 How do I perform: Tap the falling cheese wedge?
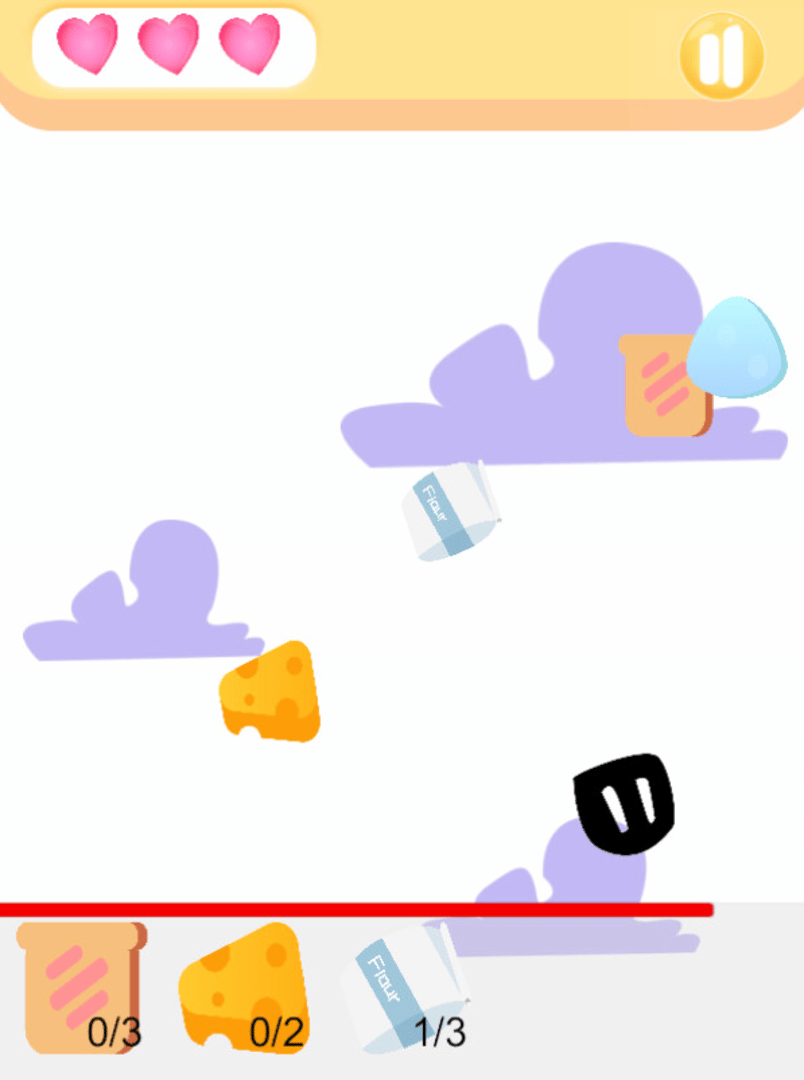(271, 692)
